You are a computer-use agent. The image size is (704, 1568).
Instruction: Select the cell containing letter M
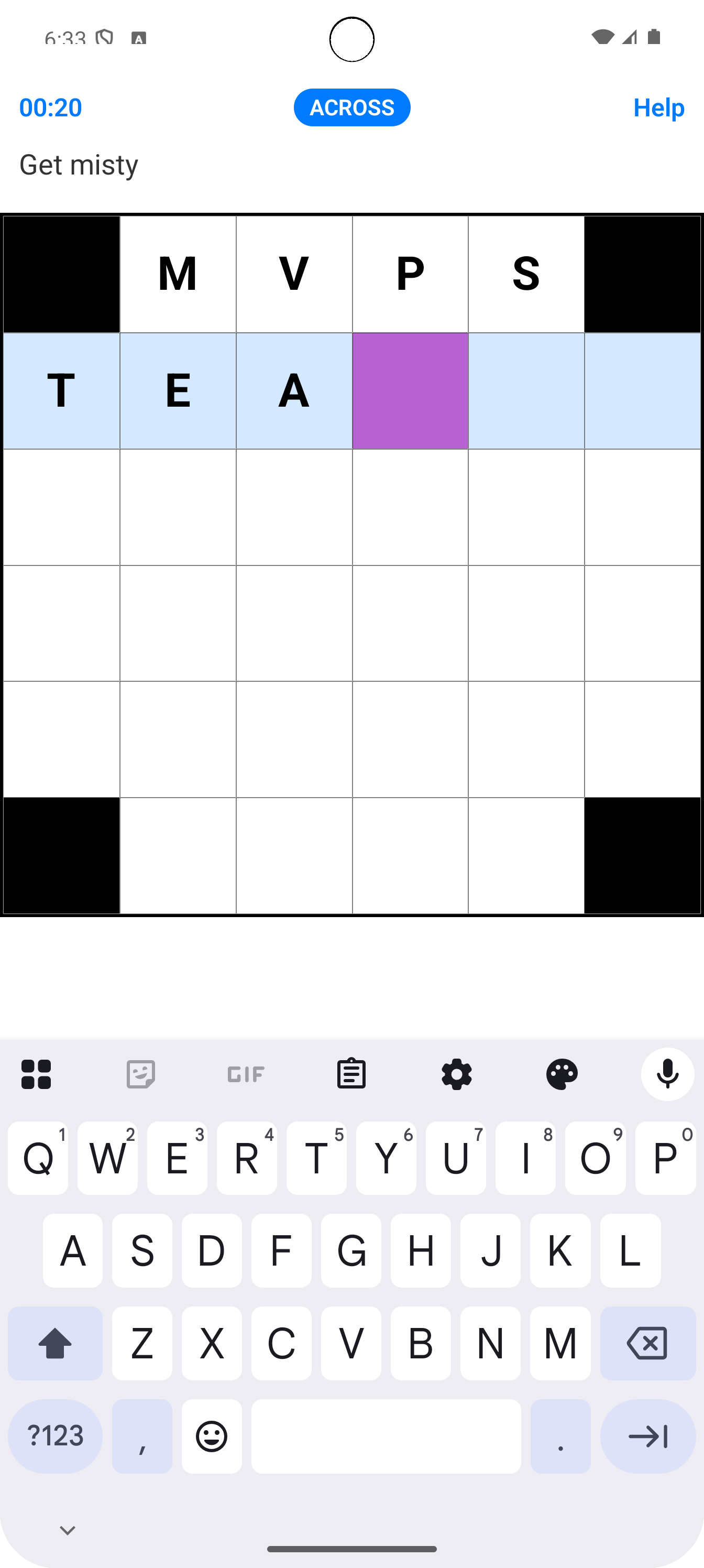coord(178,275)
